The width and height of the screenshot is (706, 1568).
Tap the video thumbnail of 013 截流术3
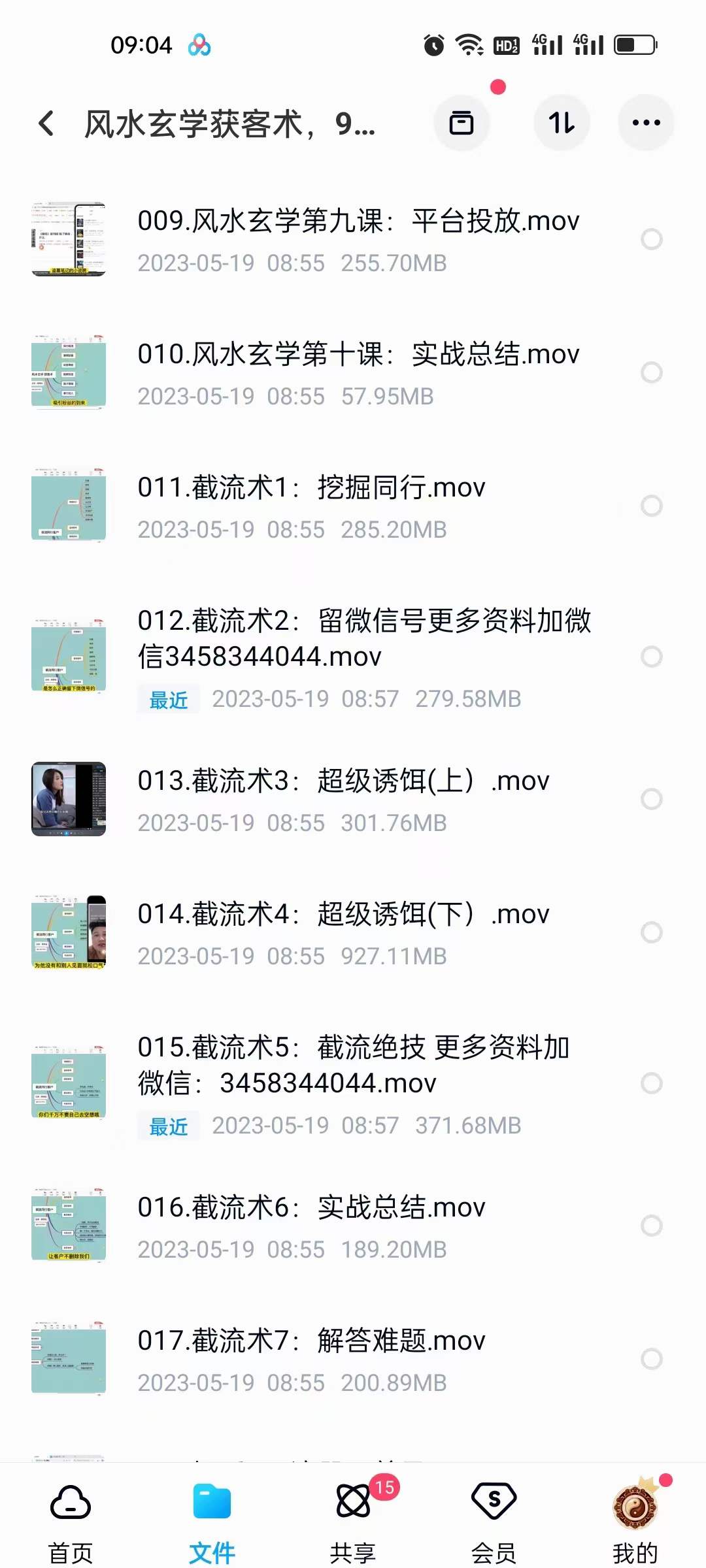(68, 800)
